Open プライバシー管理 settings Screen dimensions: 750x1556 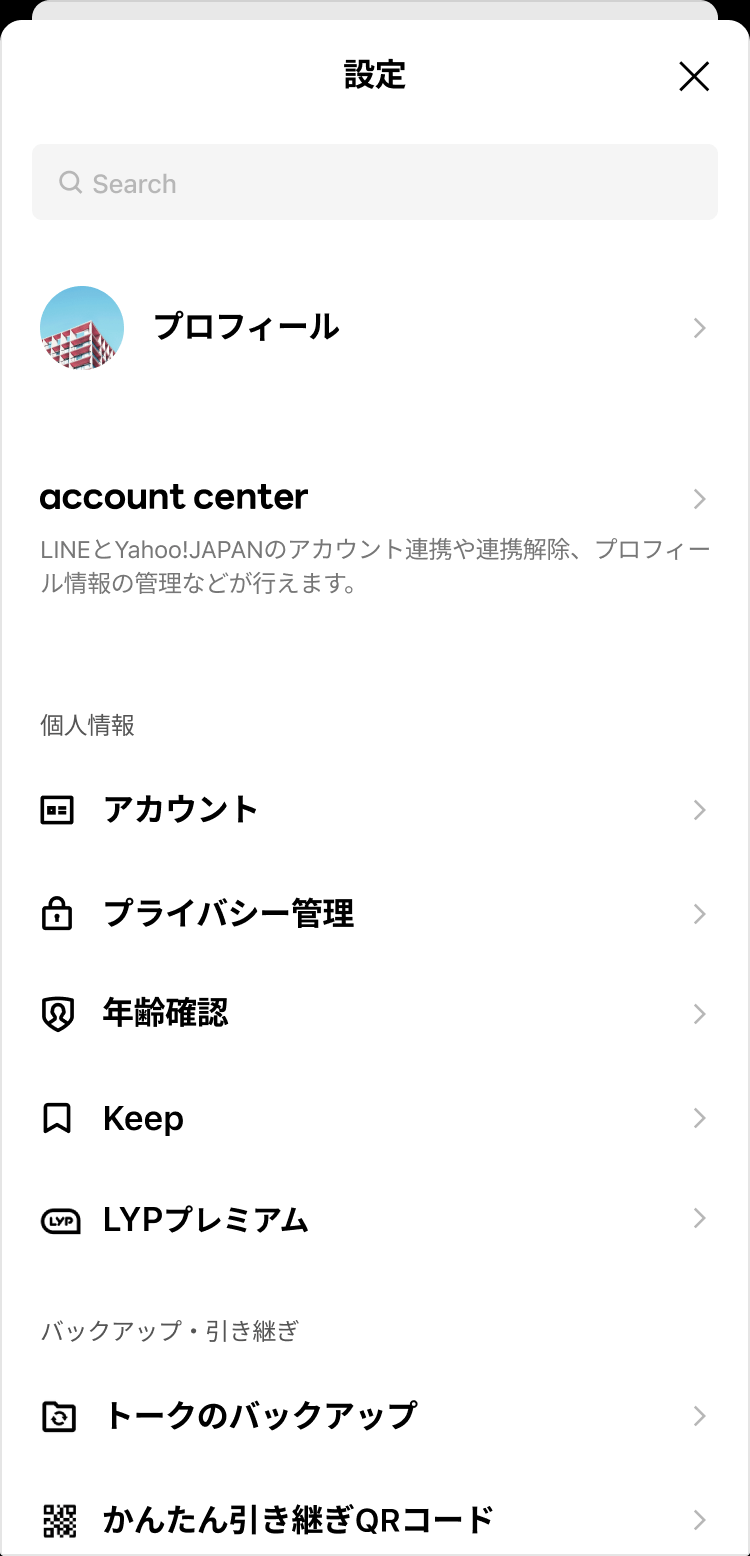pyautogui.click(x=374, y=914)
